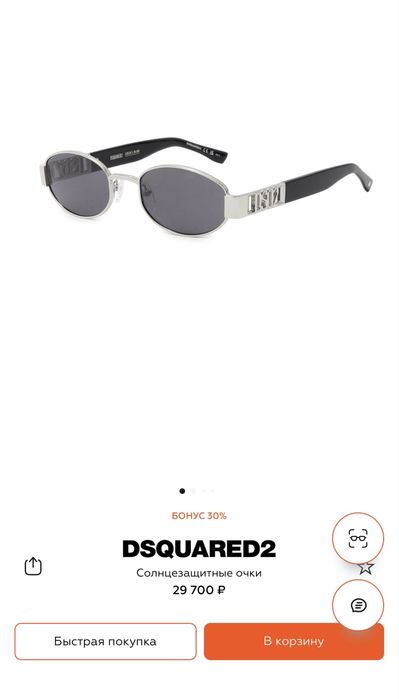This screenshot has height=699, width=399.
Task: Open the chat support button
Action: 358,605
